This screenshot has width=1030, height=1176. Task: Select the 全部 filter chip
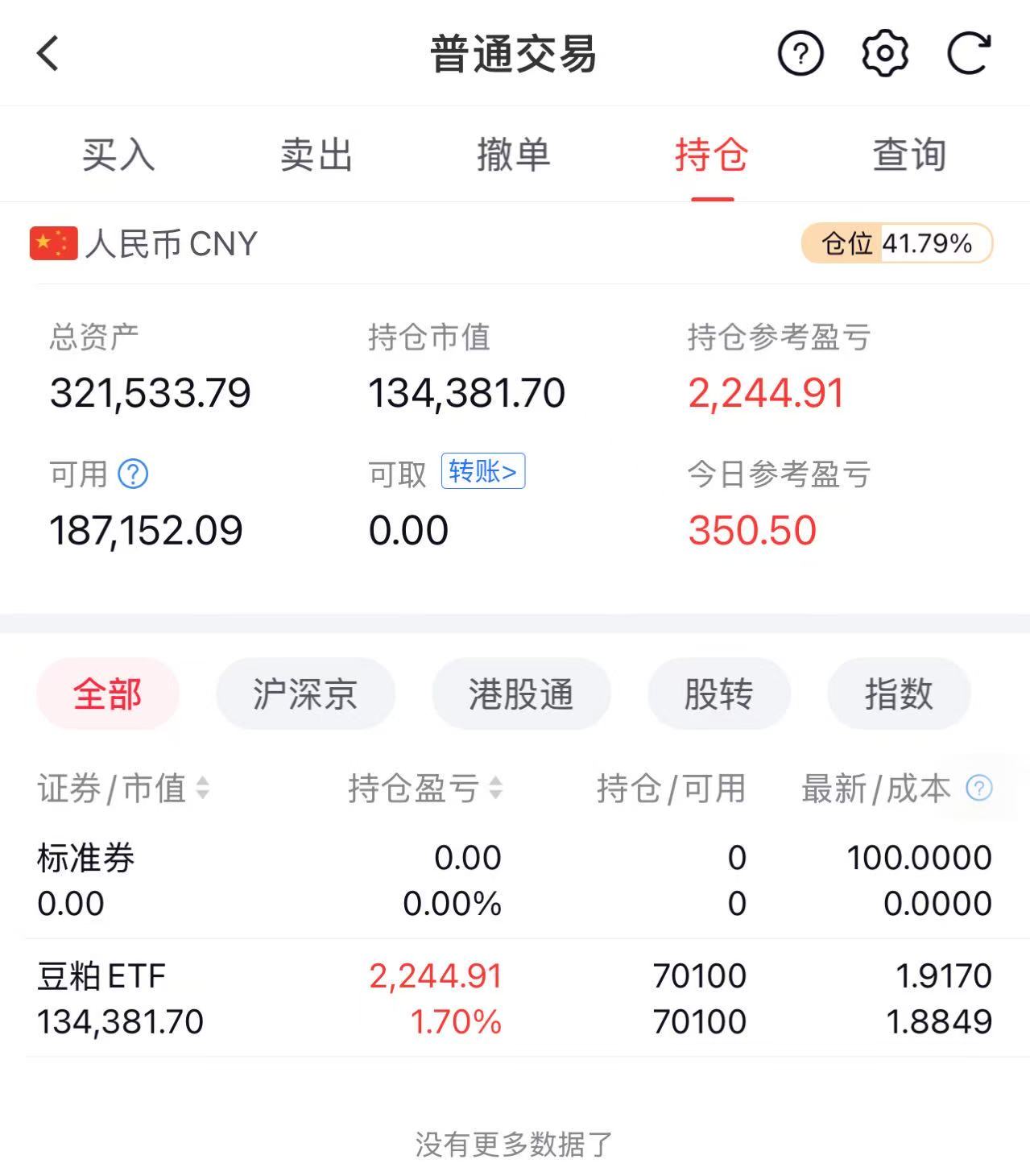107,694
